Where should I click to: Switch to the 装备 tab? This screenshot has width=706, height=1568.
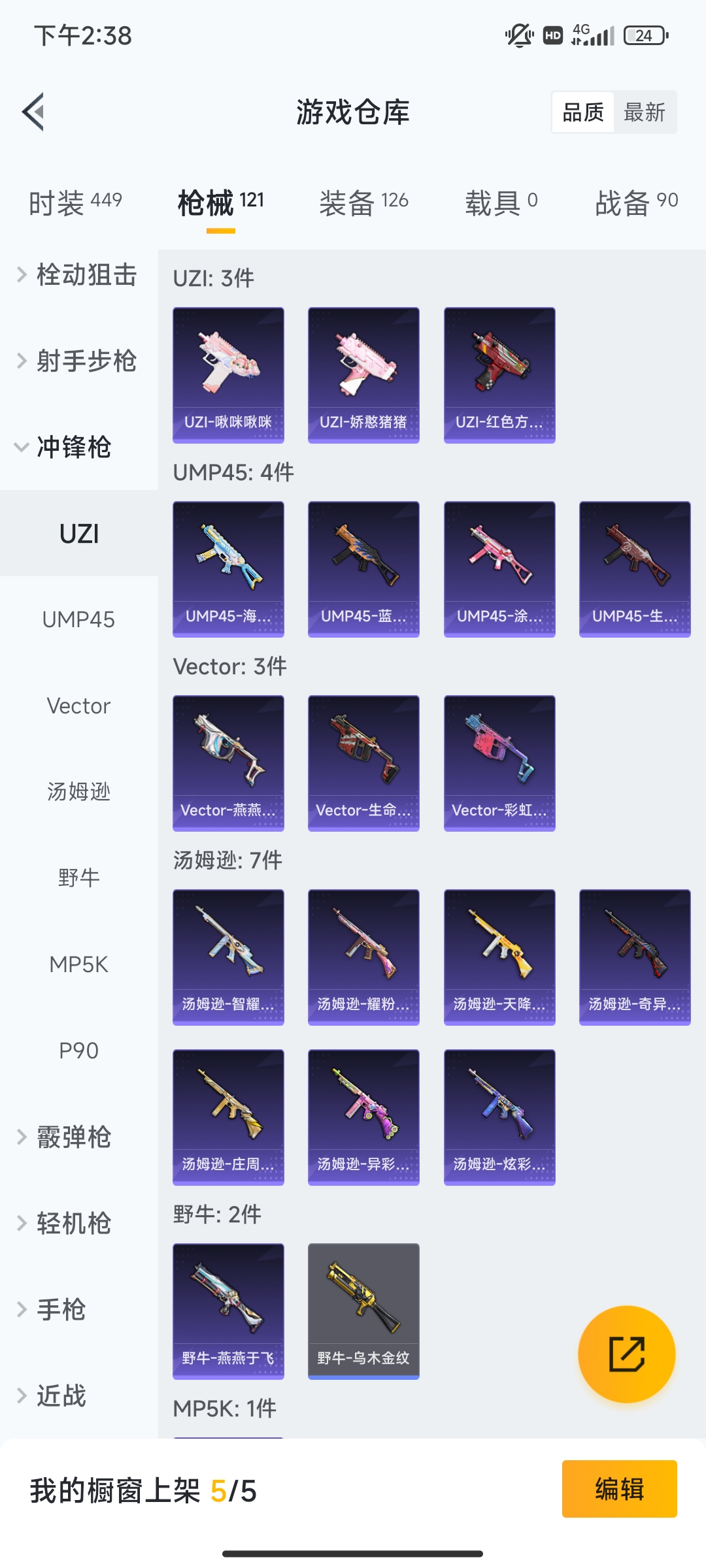(363, 203)
